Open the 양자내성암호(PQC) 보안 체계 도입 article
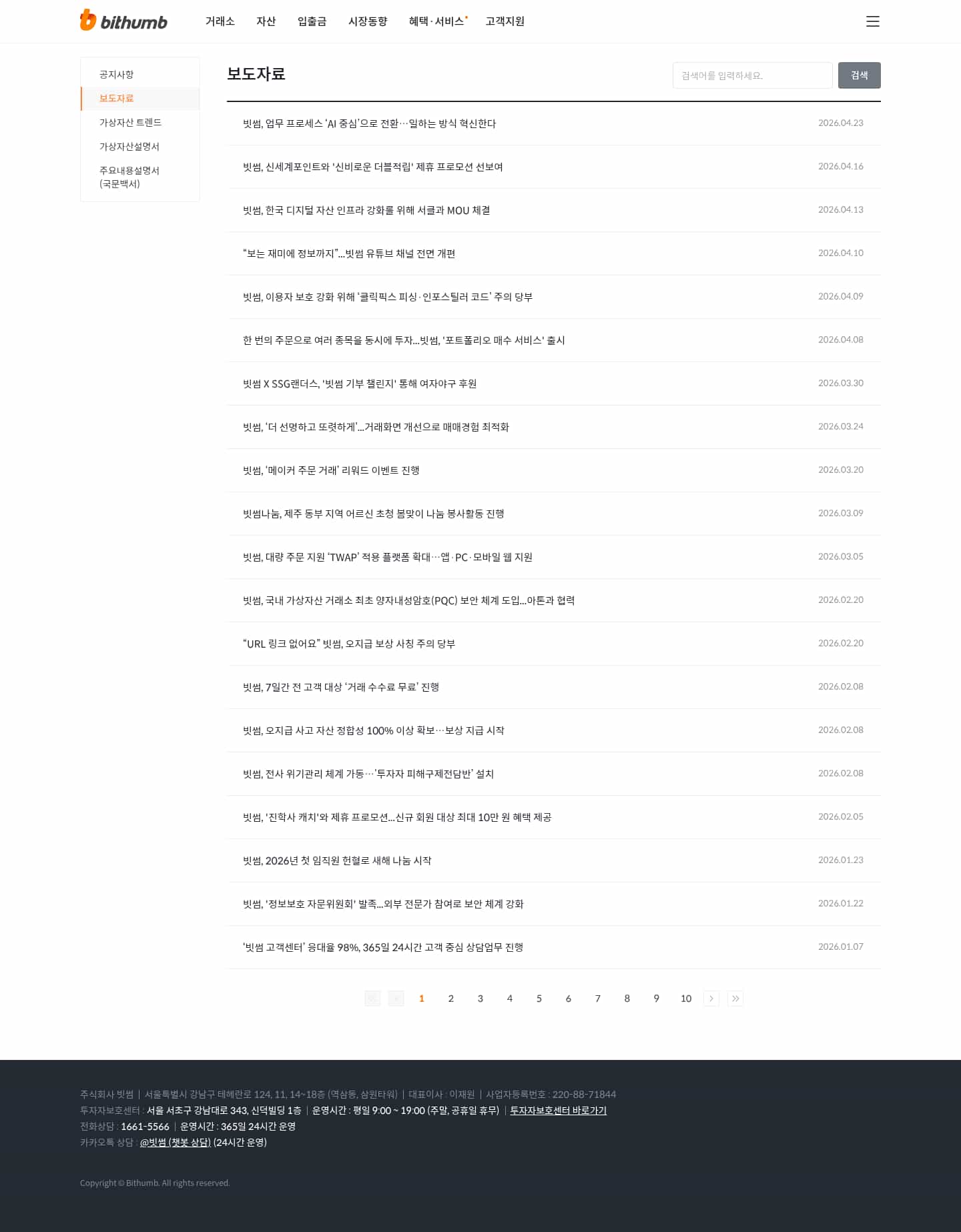 click(408, 600)
